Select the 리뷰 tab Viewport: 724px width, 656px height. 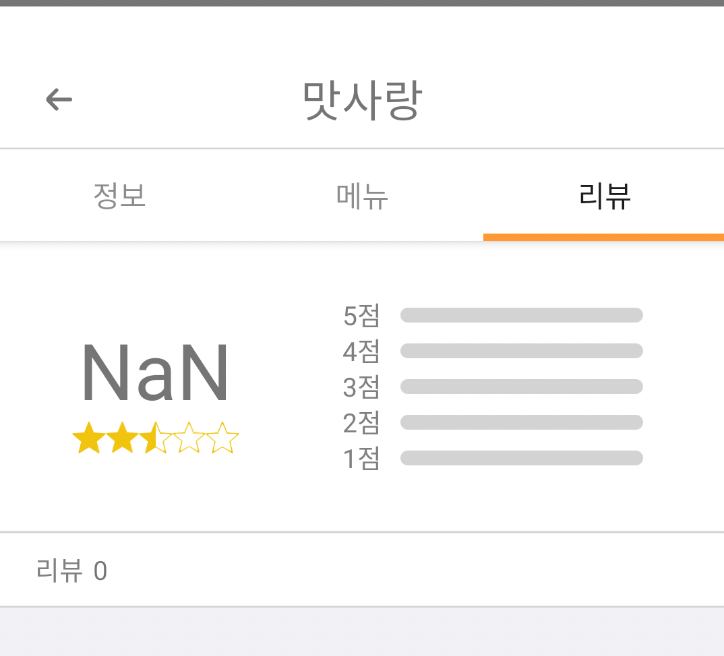[604, 196]
